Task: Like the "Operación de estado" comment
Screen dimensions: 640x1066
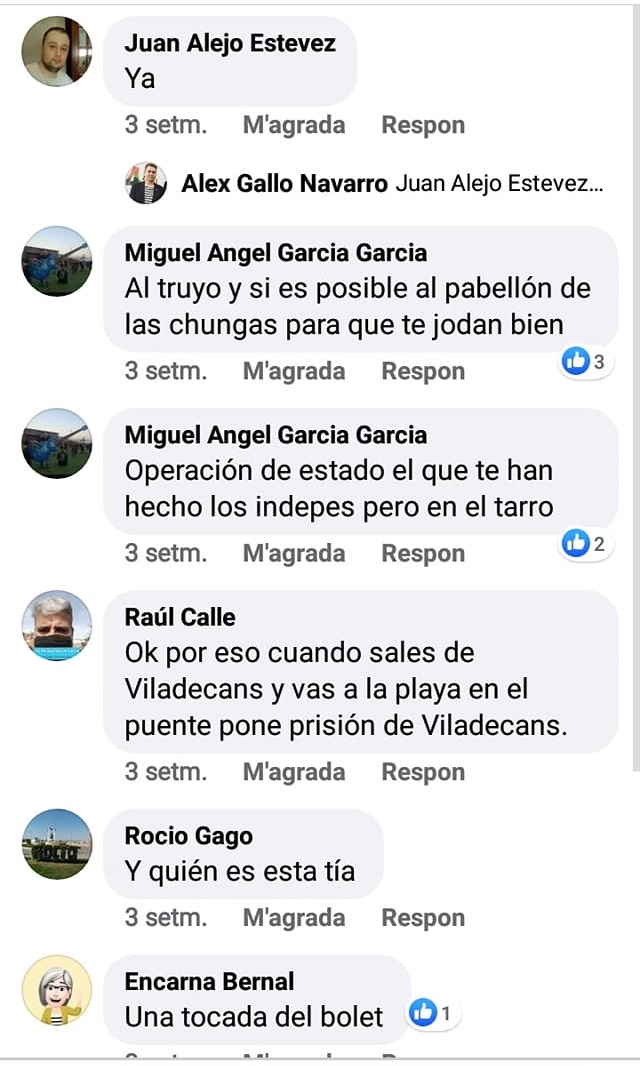Action: pyautogui.click(x=293, y=553)
